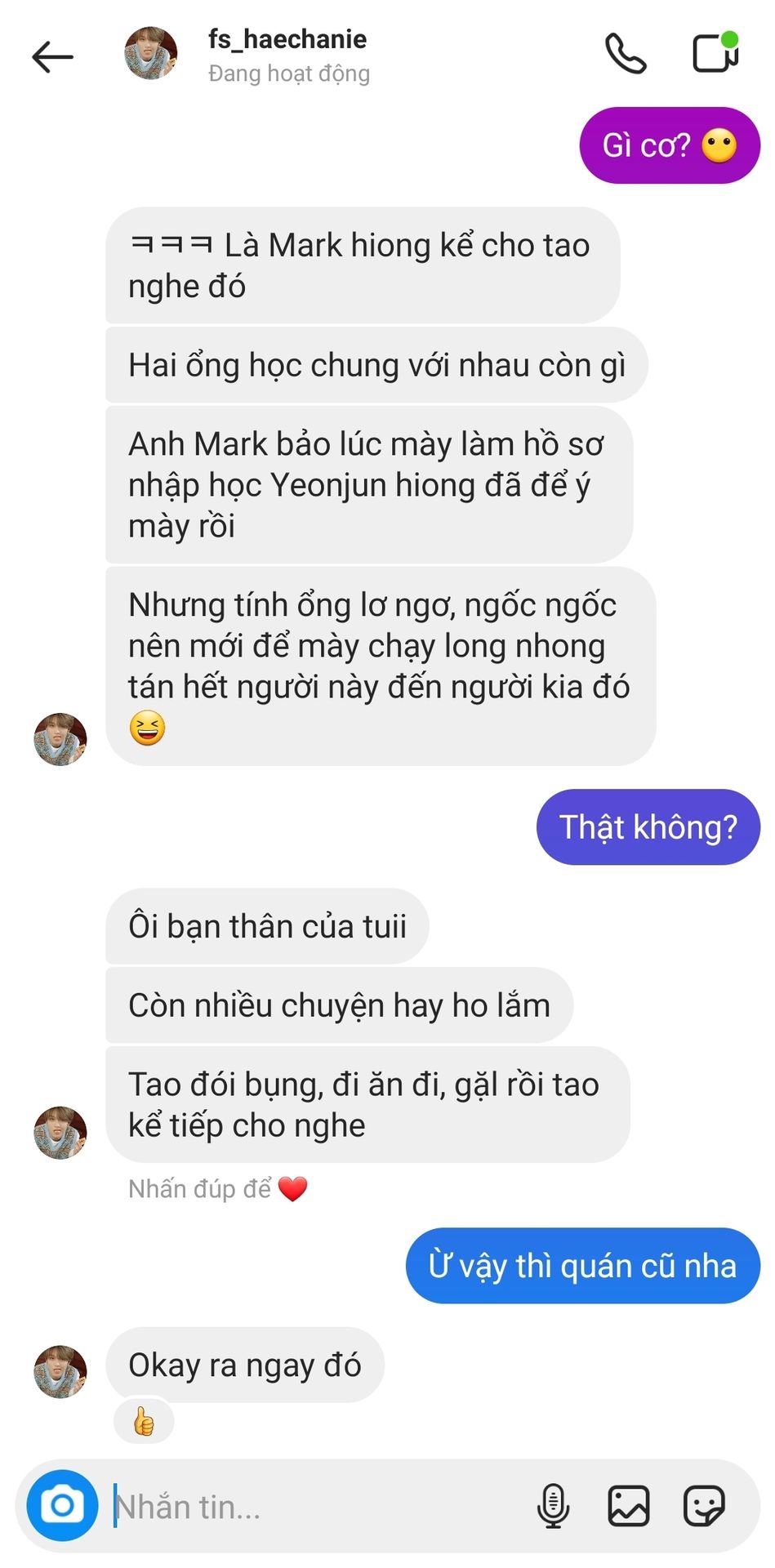The height and width of the screenshot is (1568, 775).
Task: Tap the avatar beside "Okay ra ngay đó"
Action: (60, 1371)
